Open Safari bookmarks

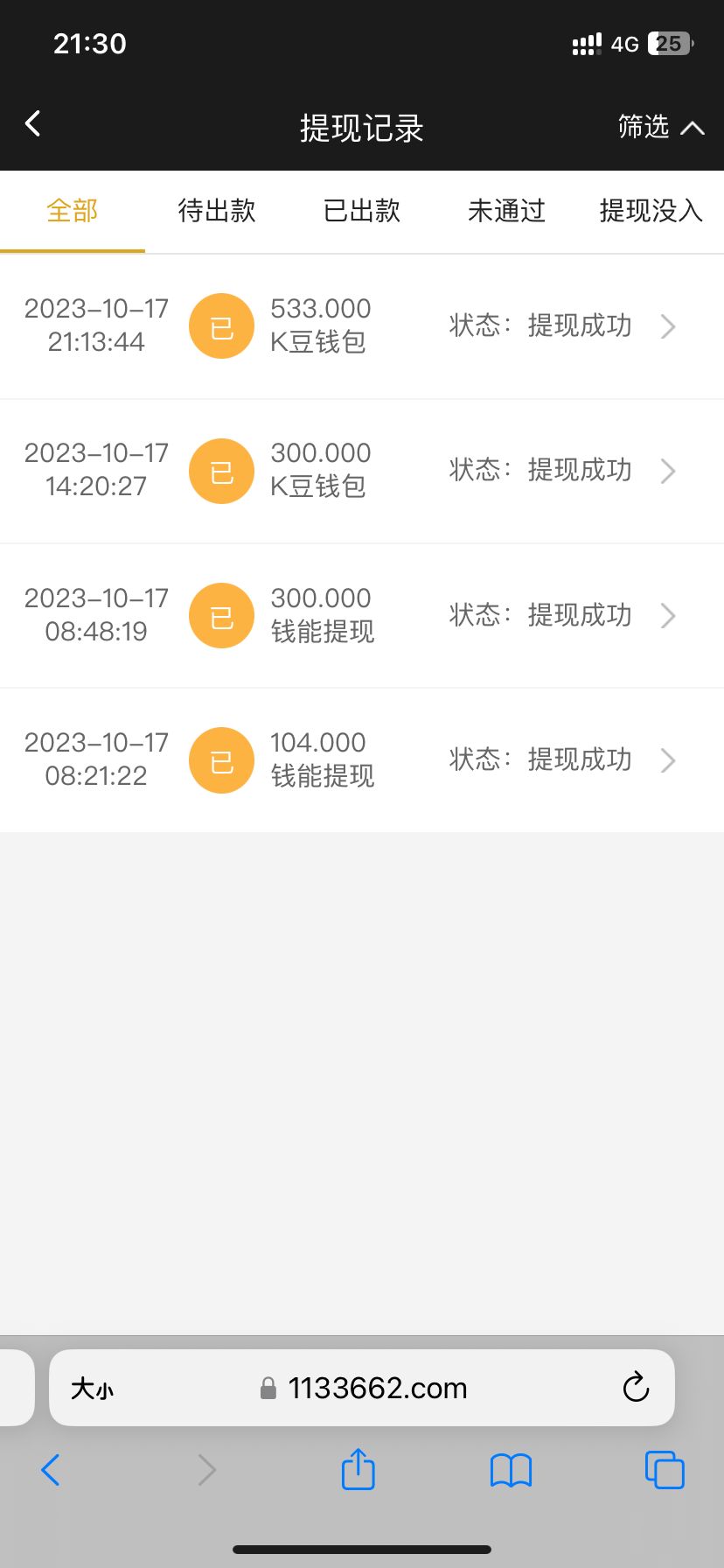[512, 1470]
